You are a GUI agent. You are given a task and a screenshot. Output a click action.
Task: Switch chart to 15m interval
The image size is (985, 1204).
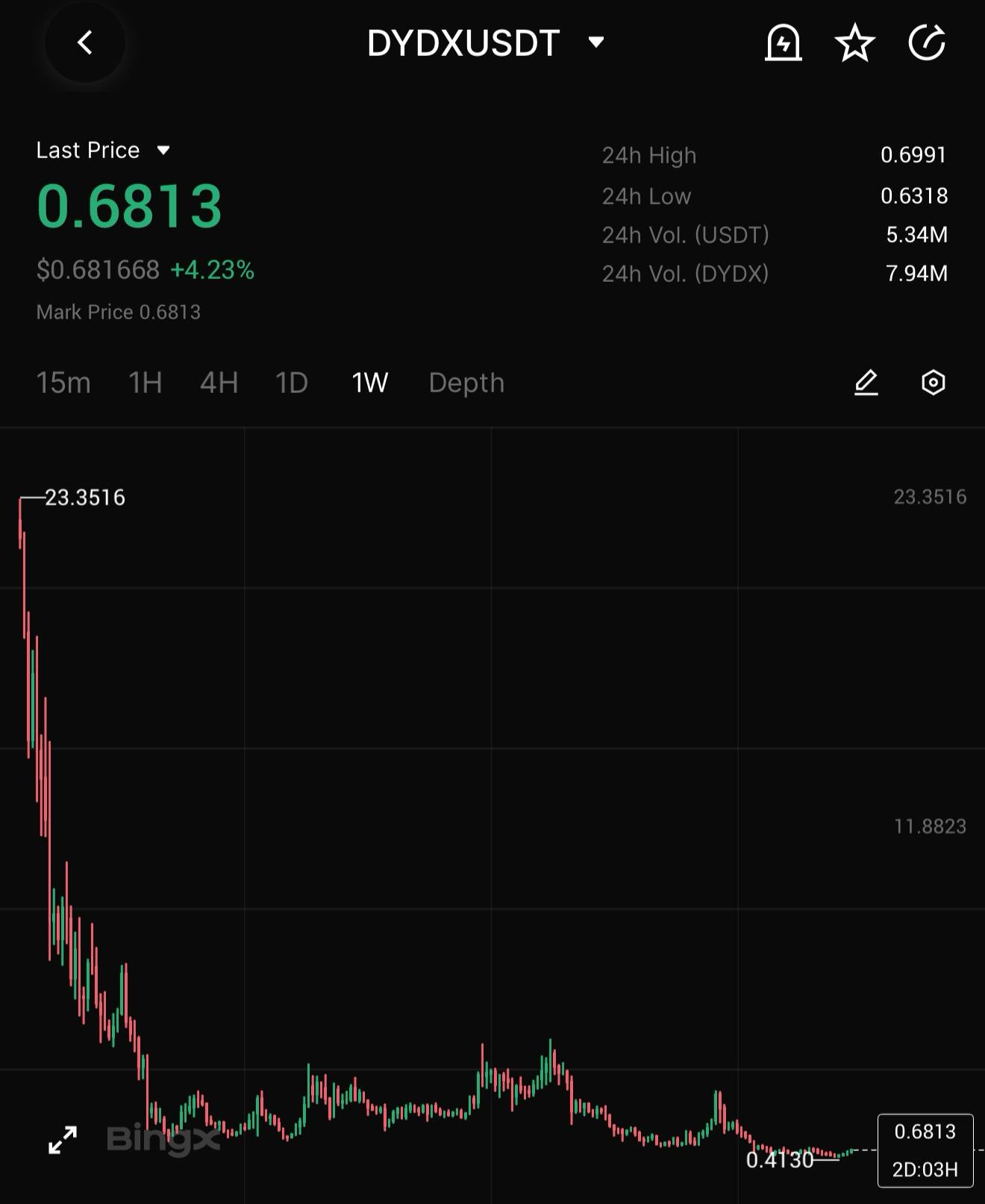coord(63,383)
